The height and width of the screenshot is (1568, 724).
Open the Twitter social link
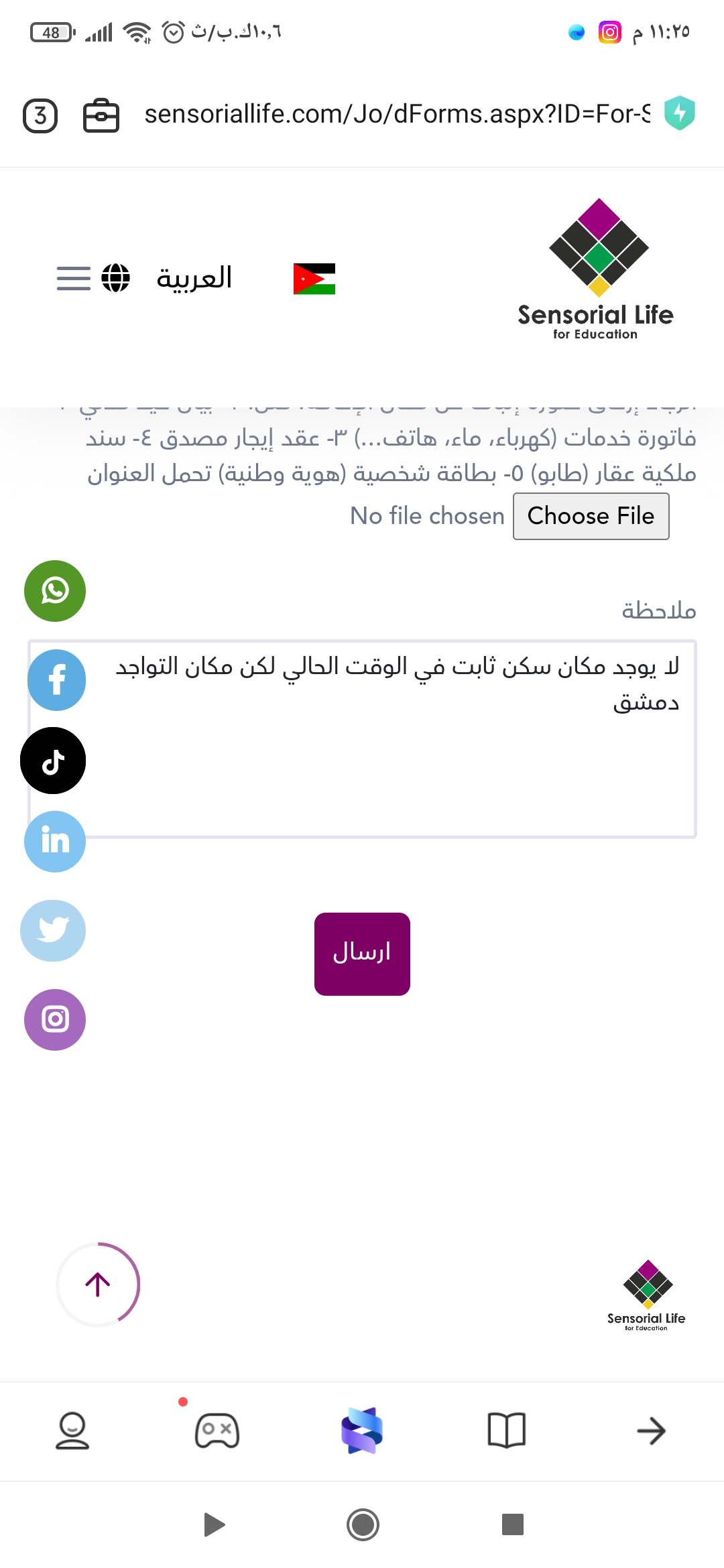point(53,930)
